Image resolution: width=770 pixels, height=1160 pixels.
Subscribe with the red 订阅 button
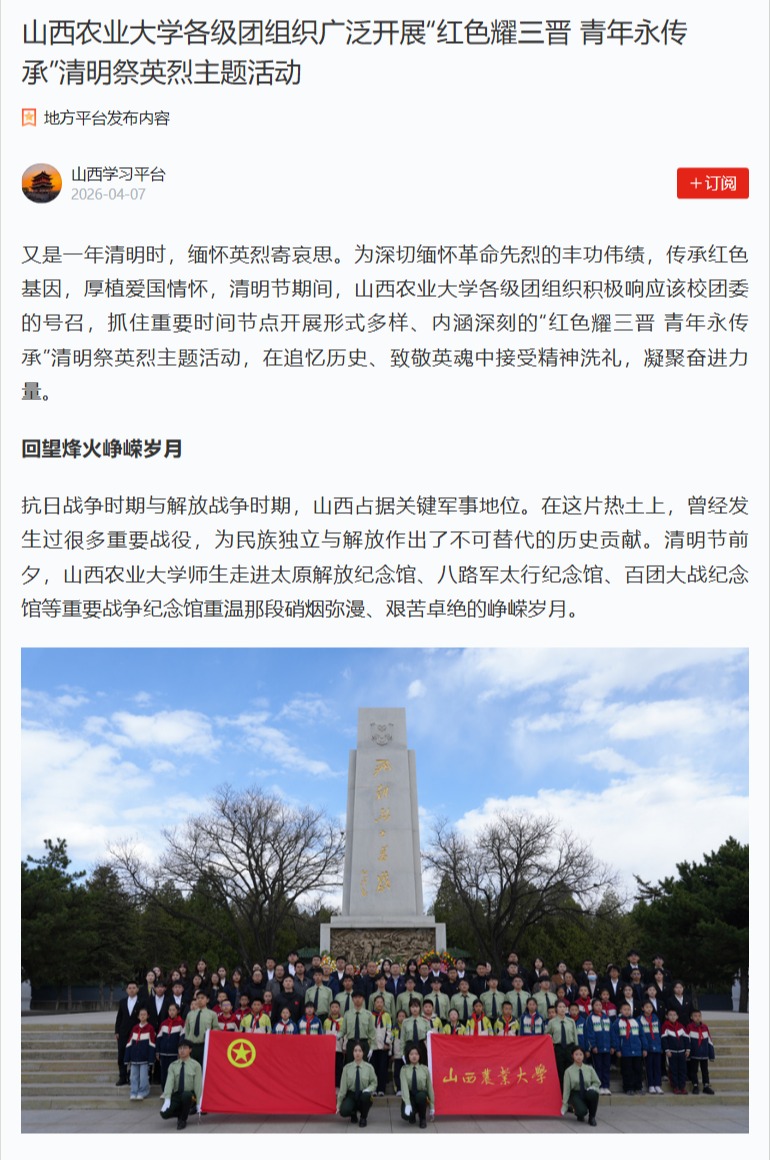coord(712,183)
